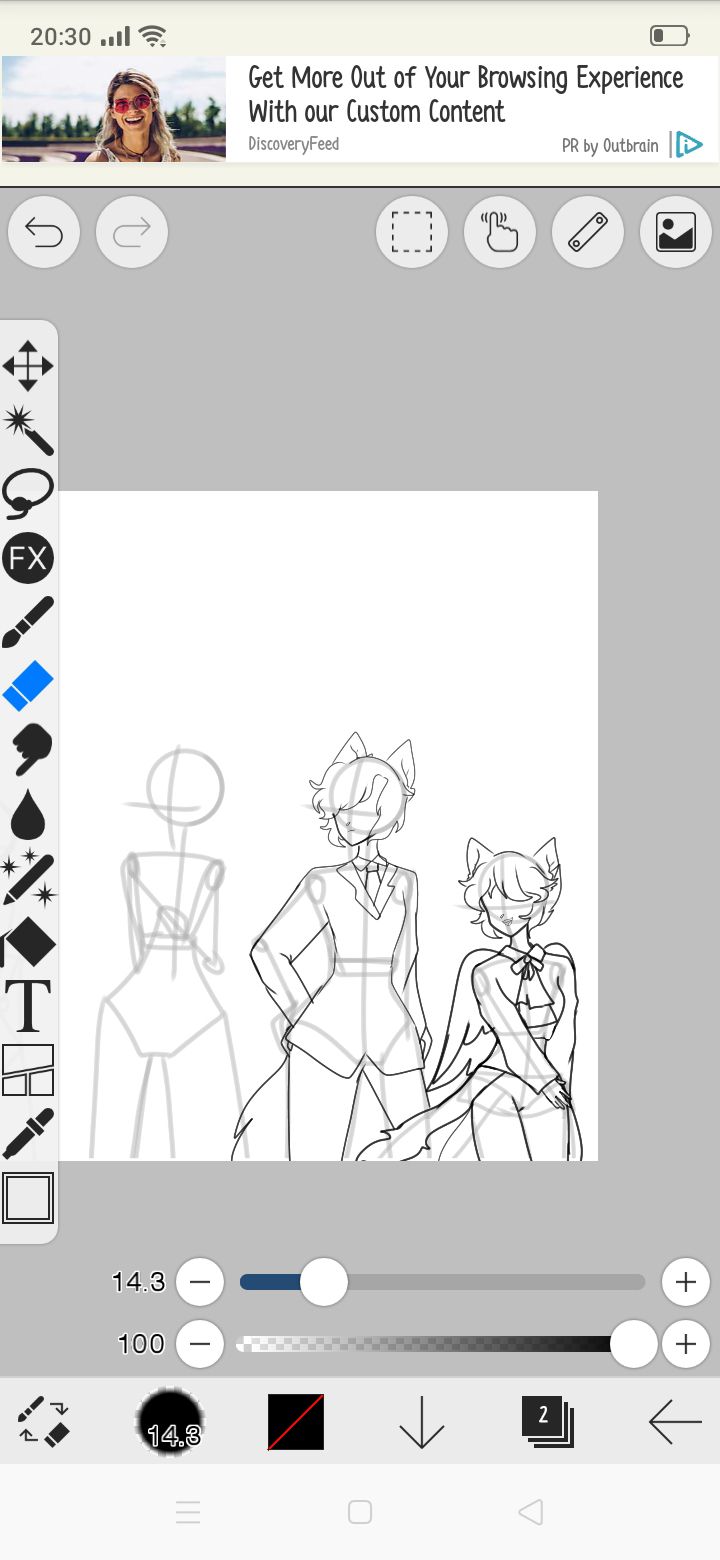Open the layers panel showing 2
720x1560 pixels.
(547, 1421)
